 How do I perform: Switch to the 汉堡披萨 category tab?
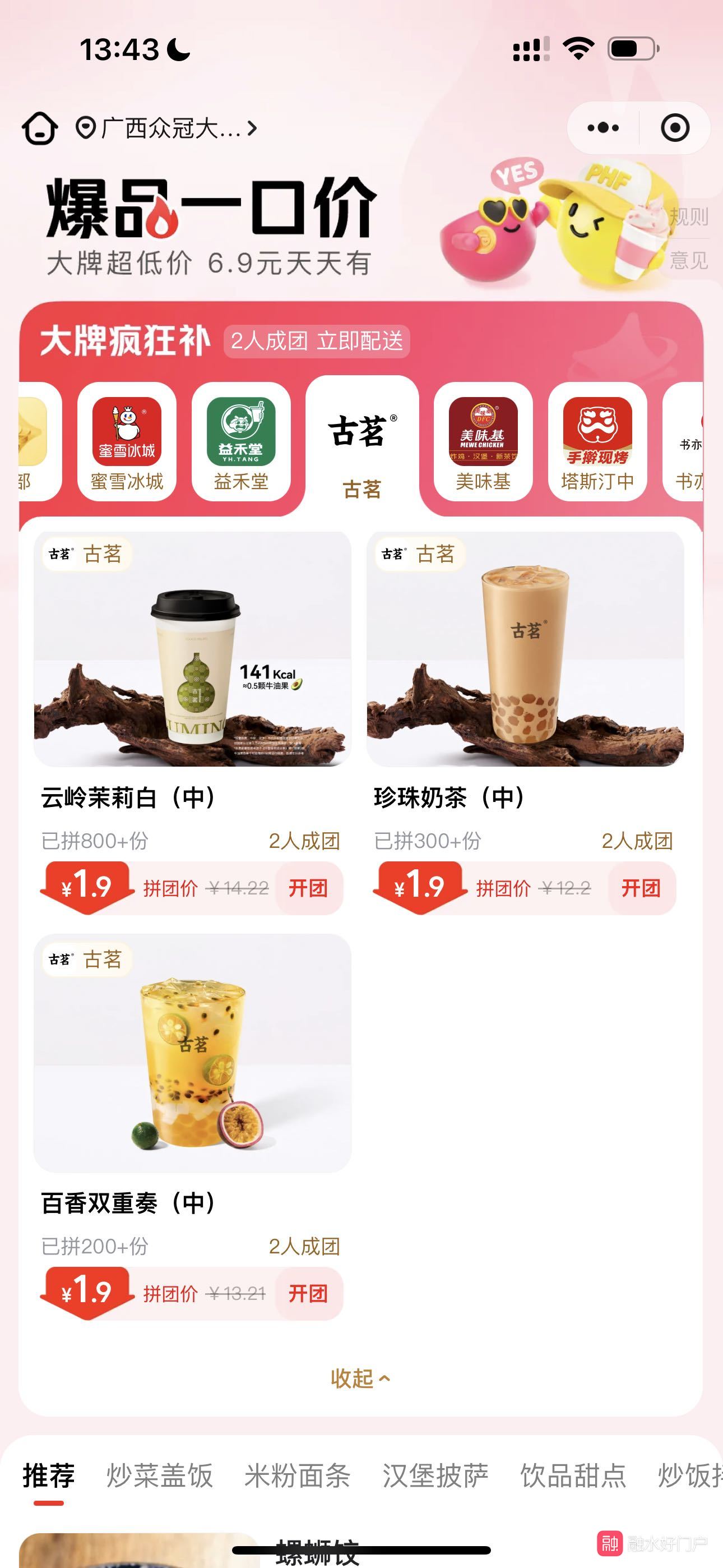pyautogui.click(x=435, y=1475)
